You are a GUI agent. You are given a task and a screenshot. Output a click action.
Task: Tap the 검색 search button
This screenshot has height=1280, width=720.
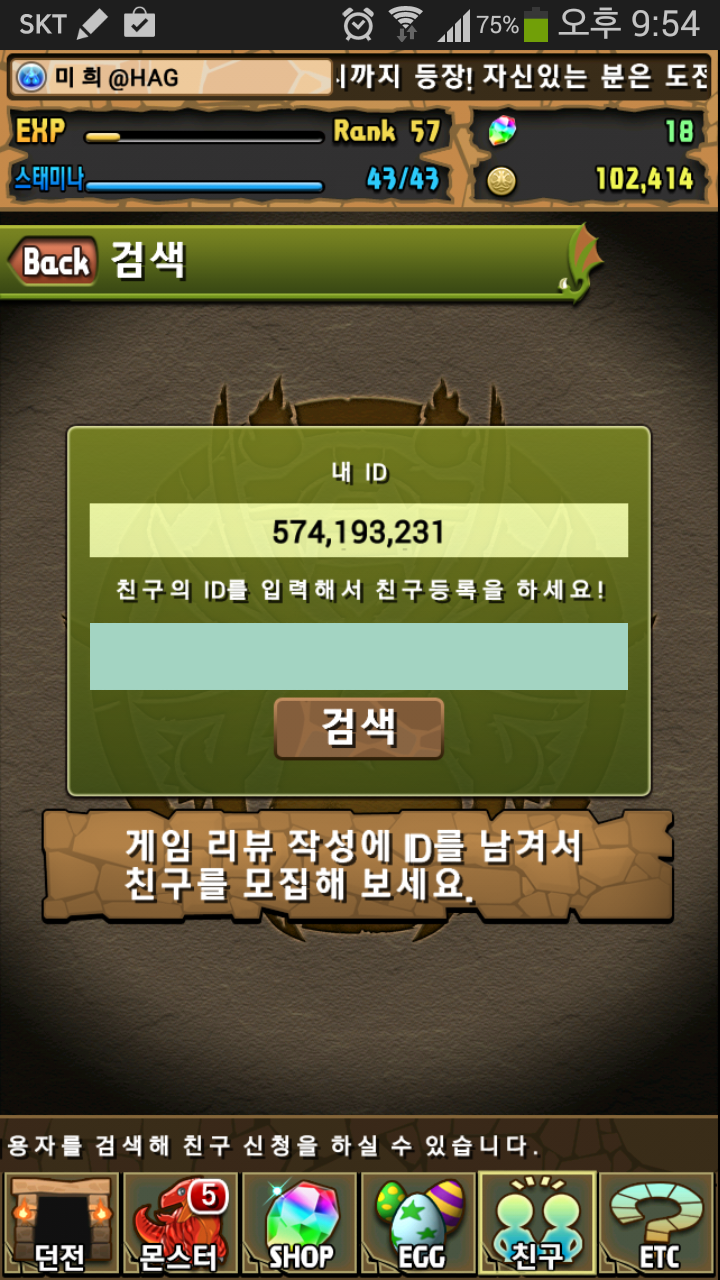pos(359,728)
